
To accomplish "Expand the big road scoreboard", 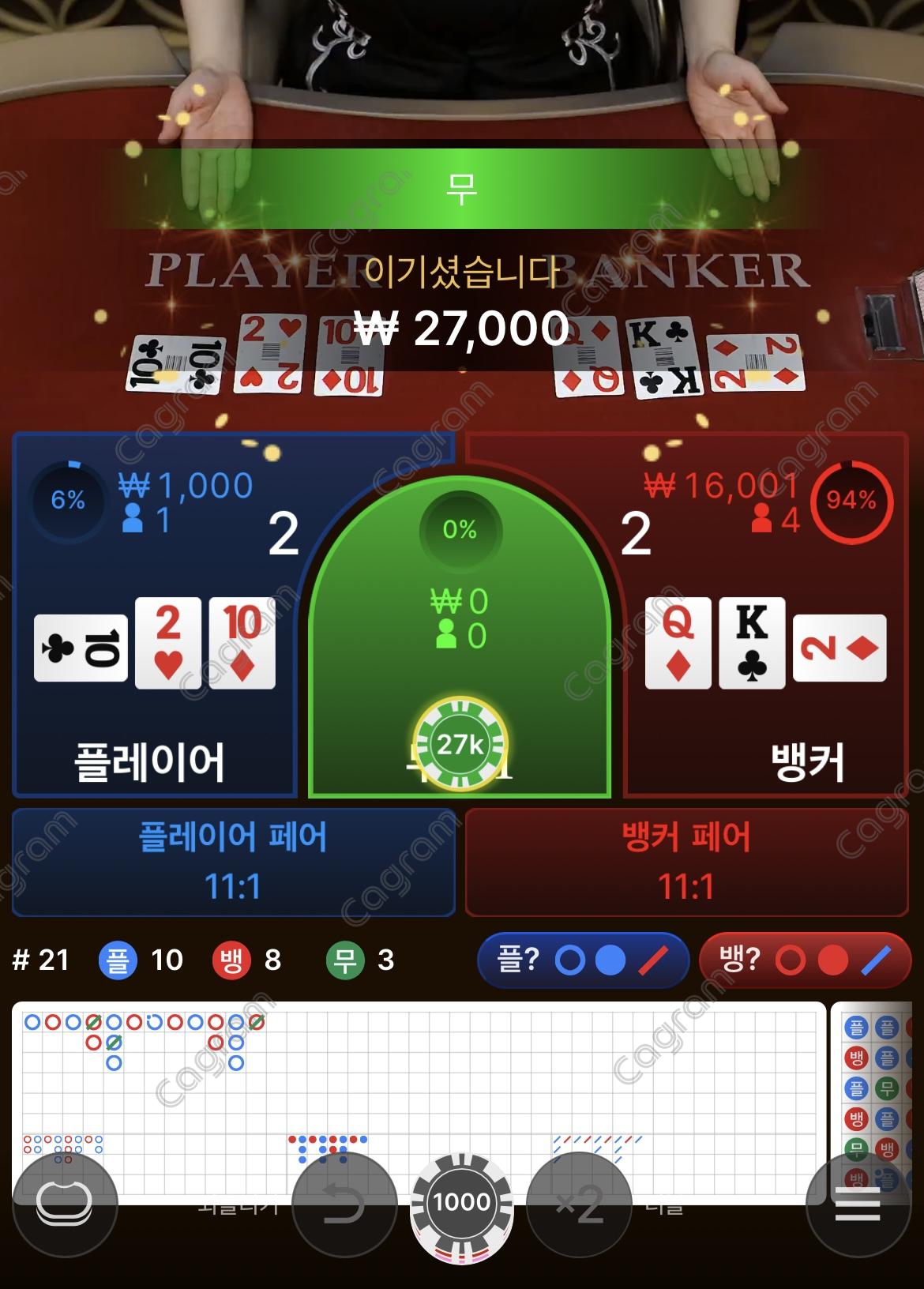I will pyautogui.click(x=419, y=1090).
